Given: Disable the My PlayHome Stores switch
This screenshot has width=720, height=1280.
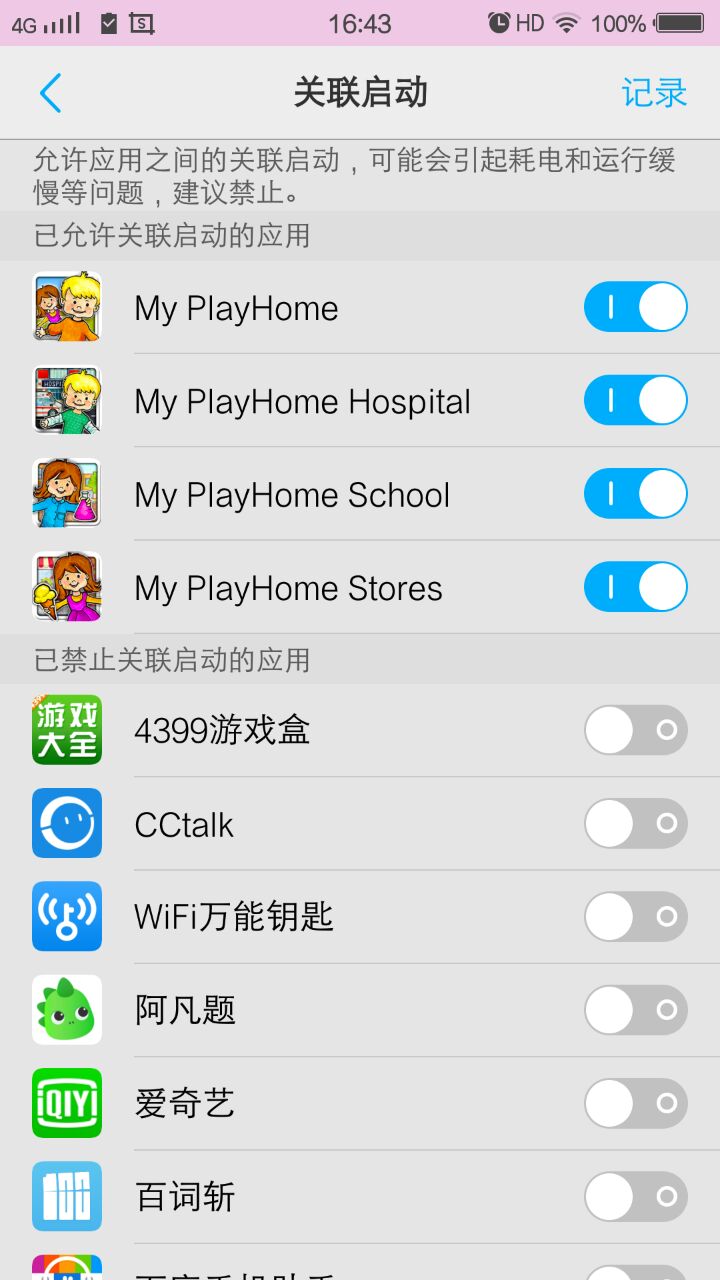Looking at the screenshot, I should [x=635, y=587].
